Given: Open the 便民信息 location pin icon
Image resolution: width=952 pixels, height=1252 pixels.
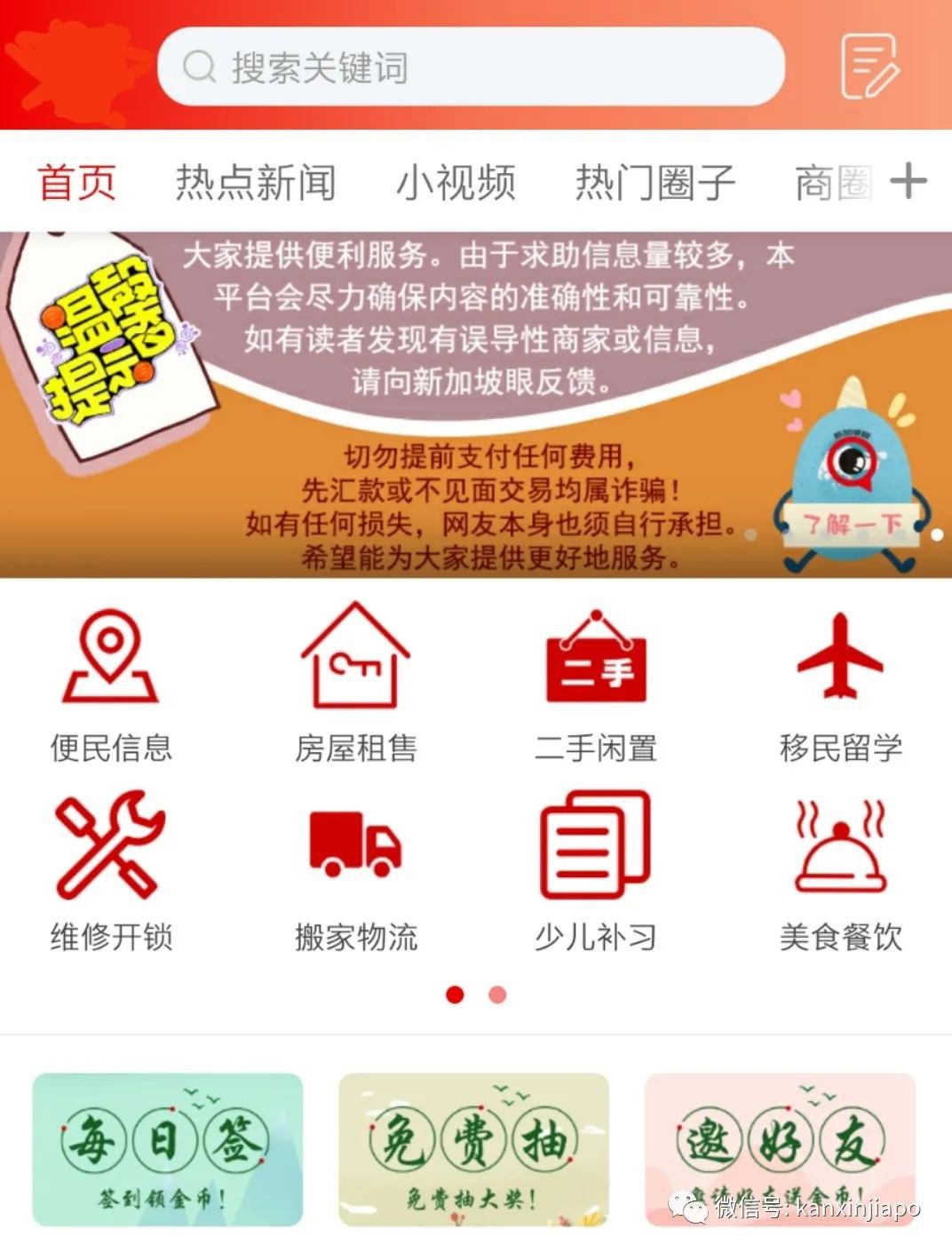Looking at the screenshot, I should pos(109,657).
